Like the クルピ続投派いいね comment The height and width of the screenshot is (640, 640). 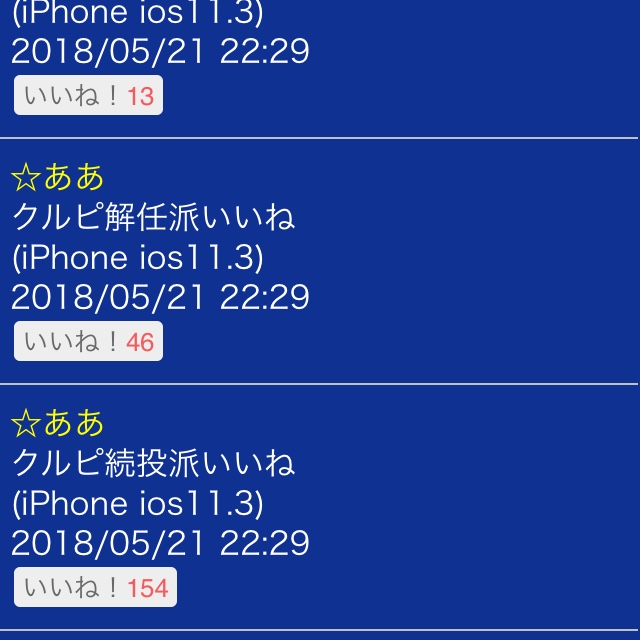pos(95,587)
